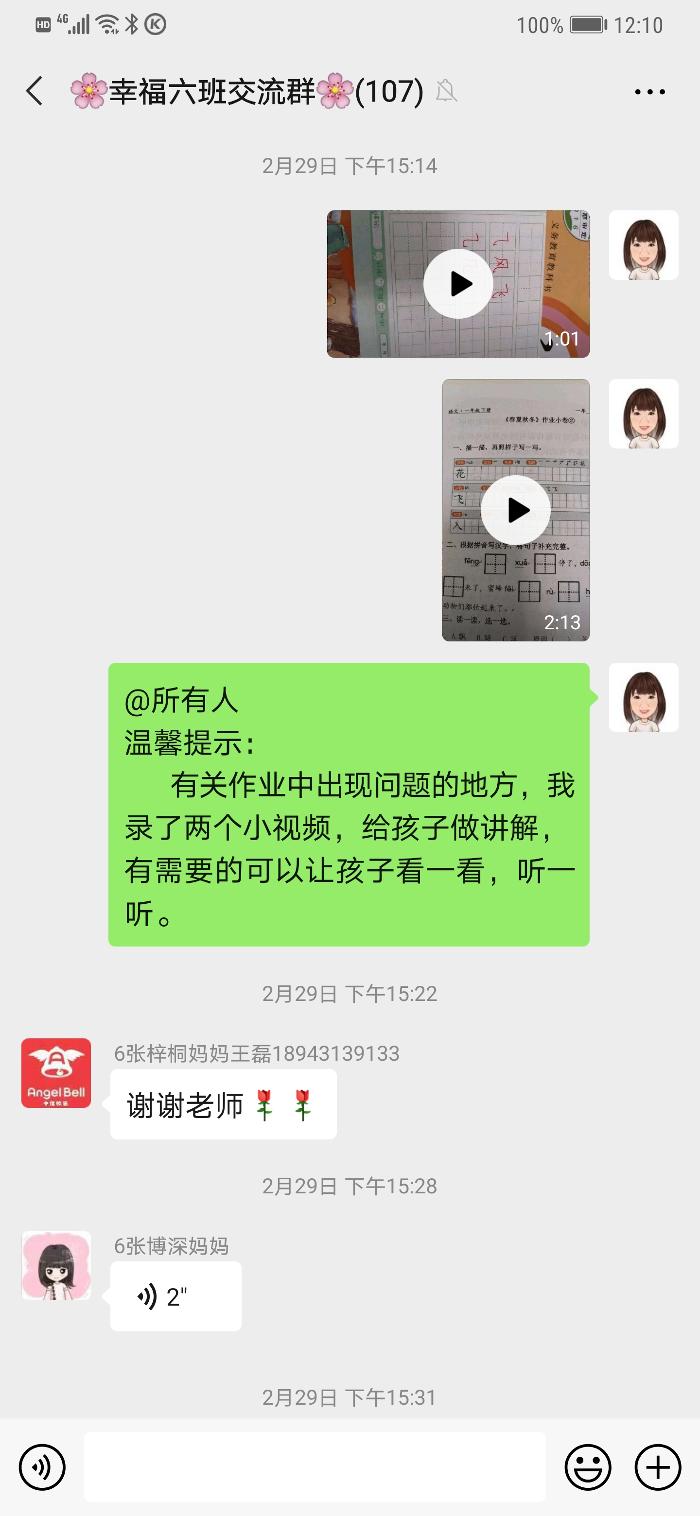700x1516 pixels.
Task: Open 6张梓桐妈妈王磊's avatar profile
Action: click(x=56, y=1073)
